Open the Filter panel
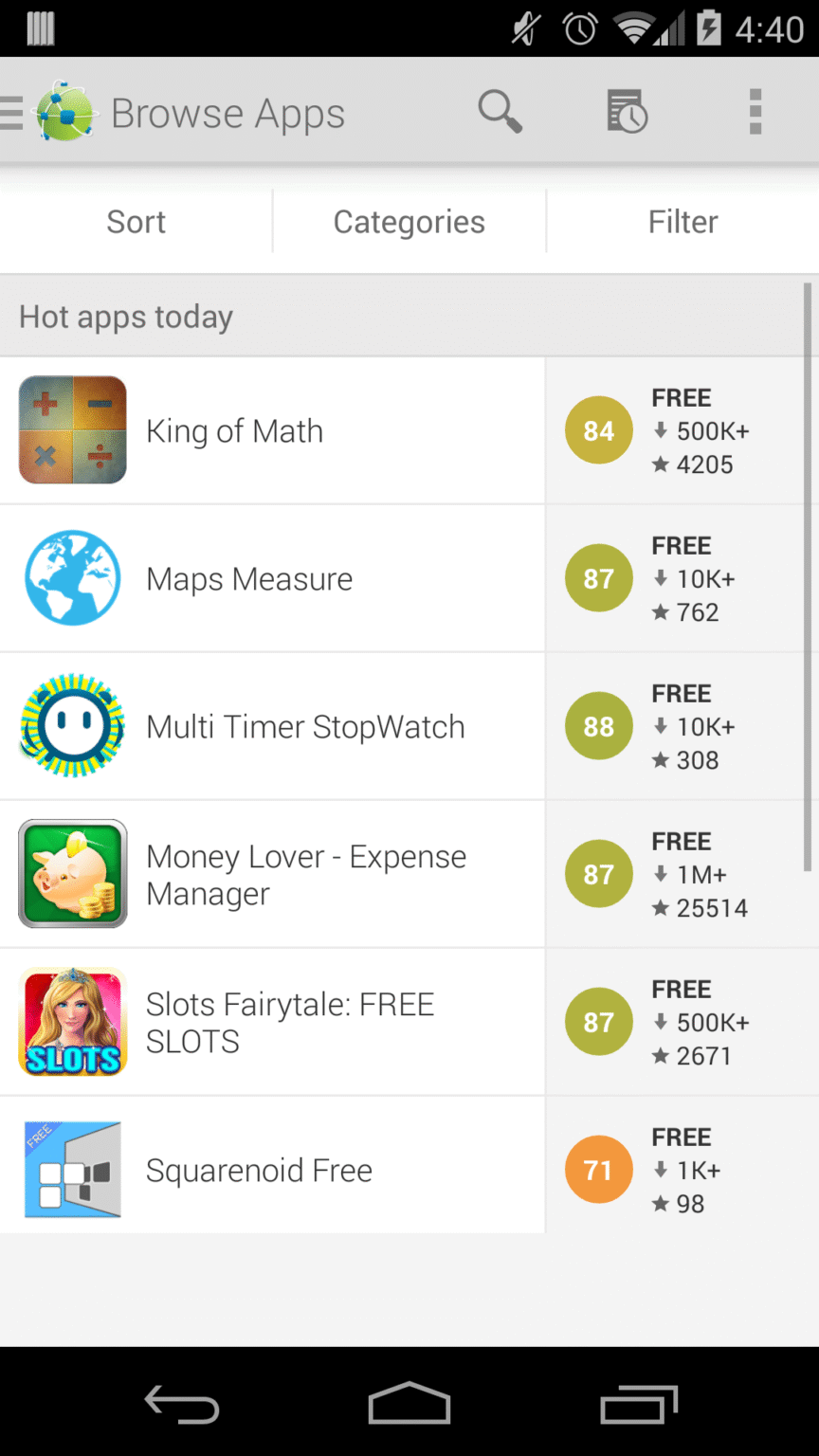 click(682, 221)
